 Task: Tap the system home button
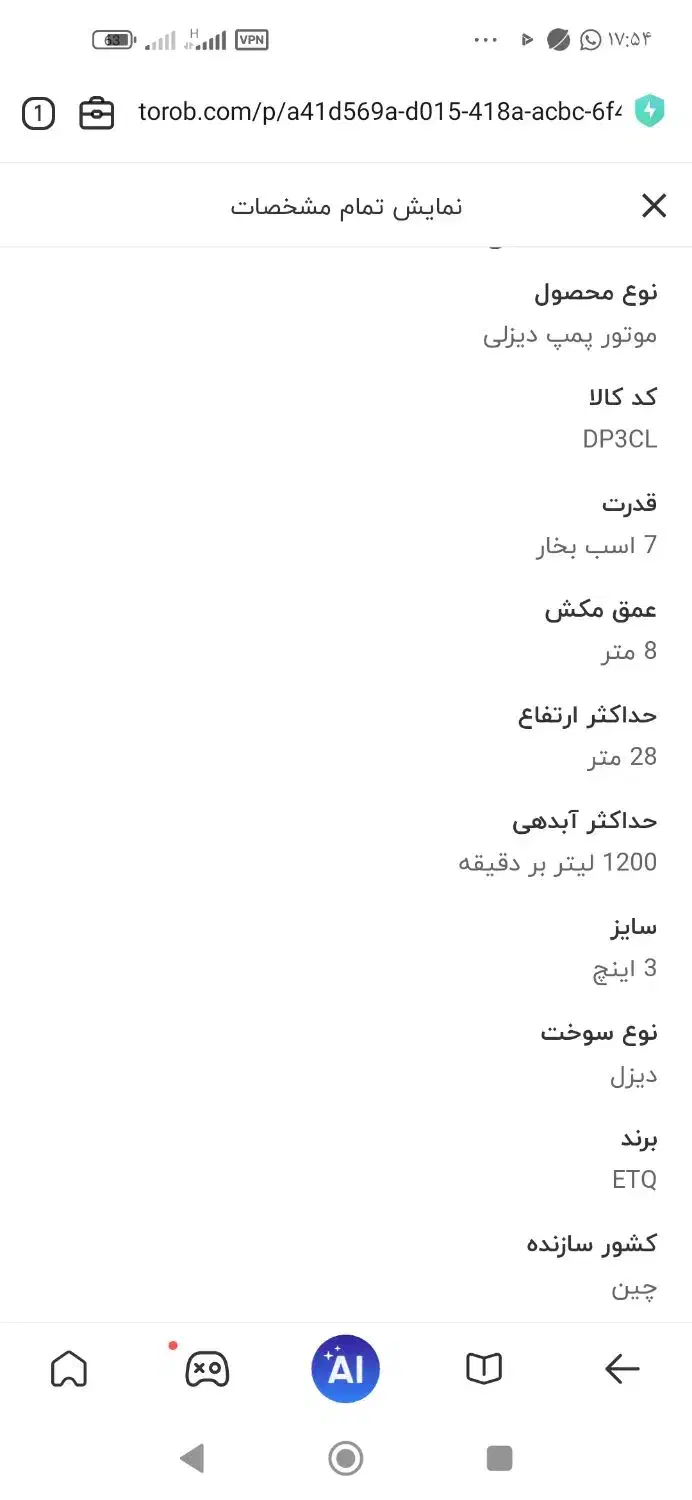tap(346, 1458)
